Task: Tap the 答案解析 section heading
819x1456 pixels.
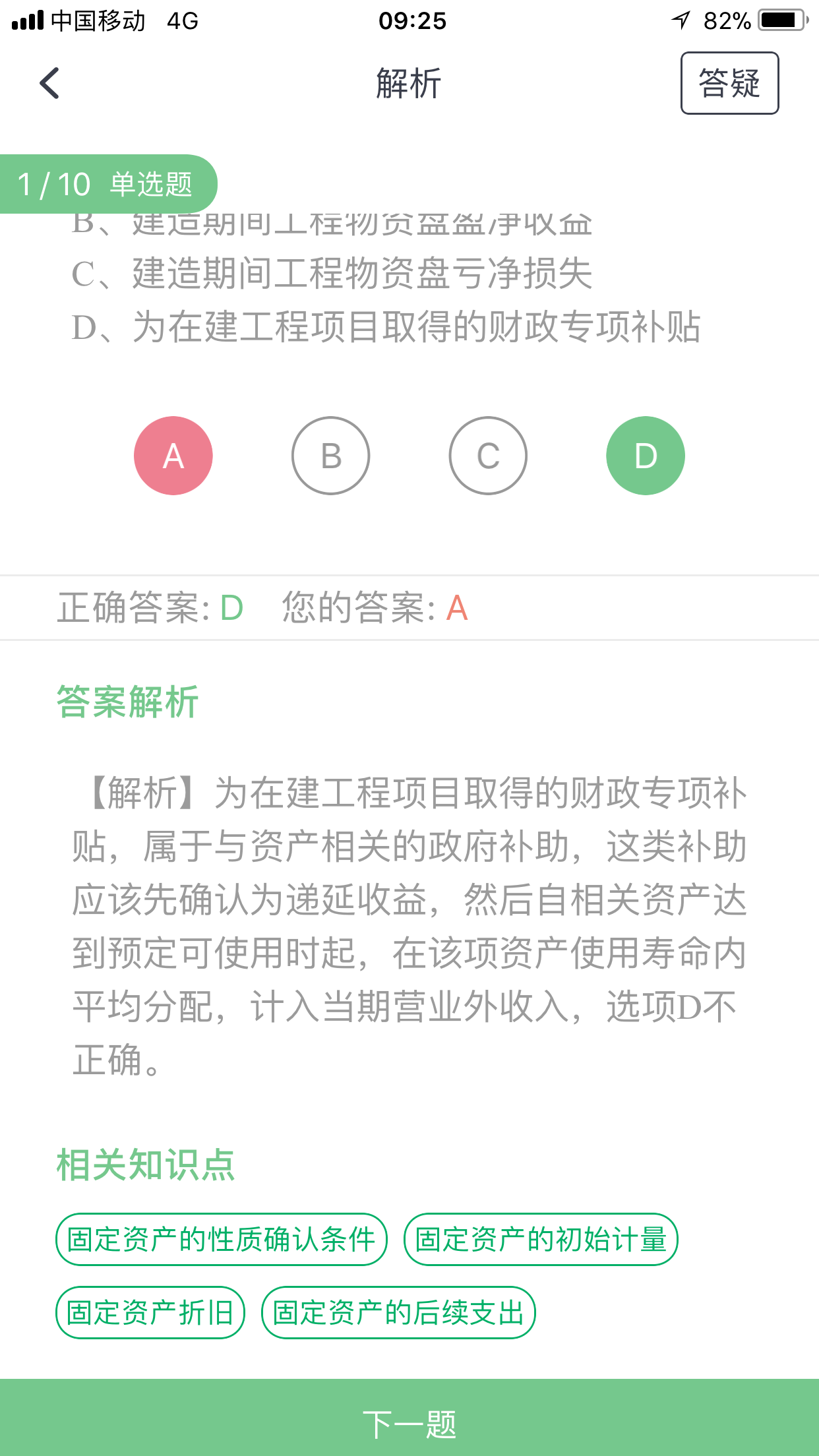Action: tap(127, 703)
